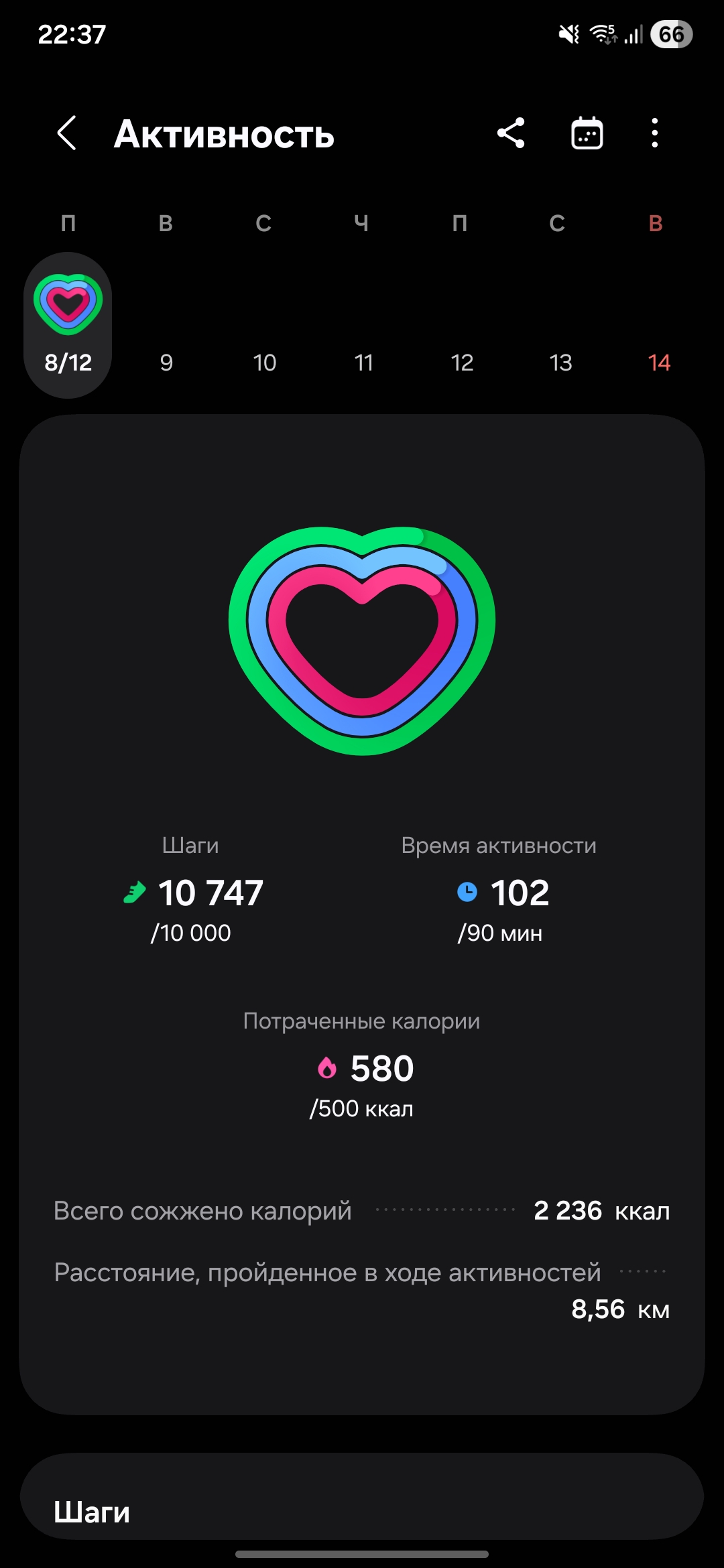Open the calendar date picker
724x1568 pixels.
pos(587,133)
